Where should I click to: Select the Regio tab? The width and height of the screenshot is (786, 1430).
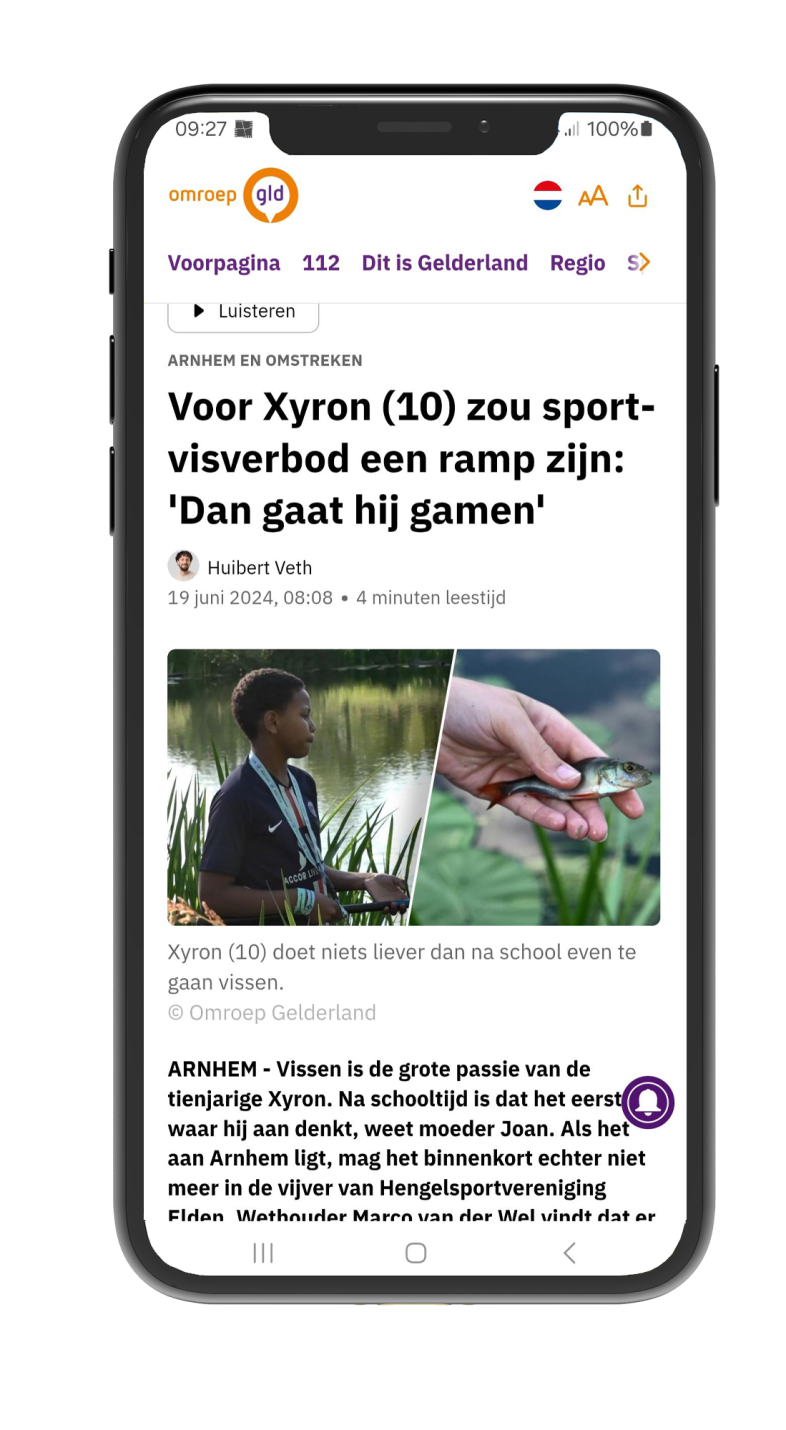pos(578,263)
